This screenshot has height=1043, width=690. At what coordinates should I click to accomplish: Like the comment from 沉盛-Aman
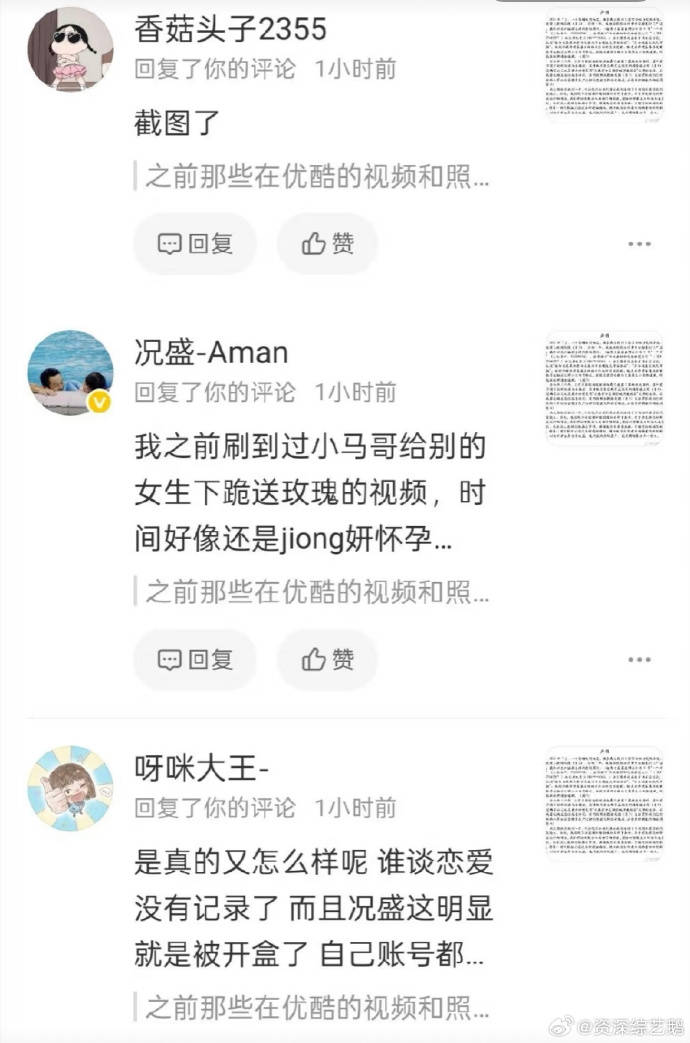tap(327, 659)
